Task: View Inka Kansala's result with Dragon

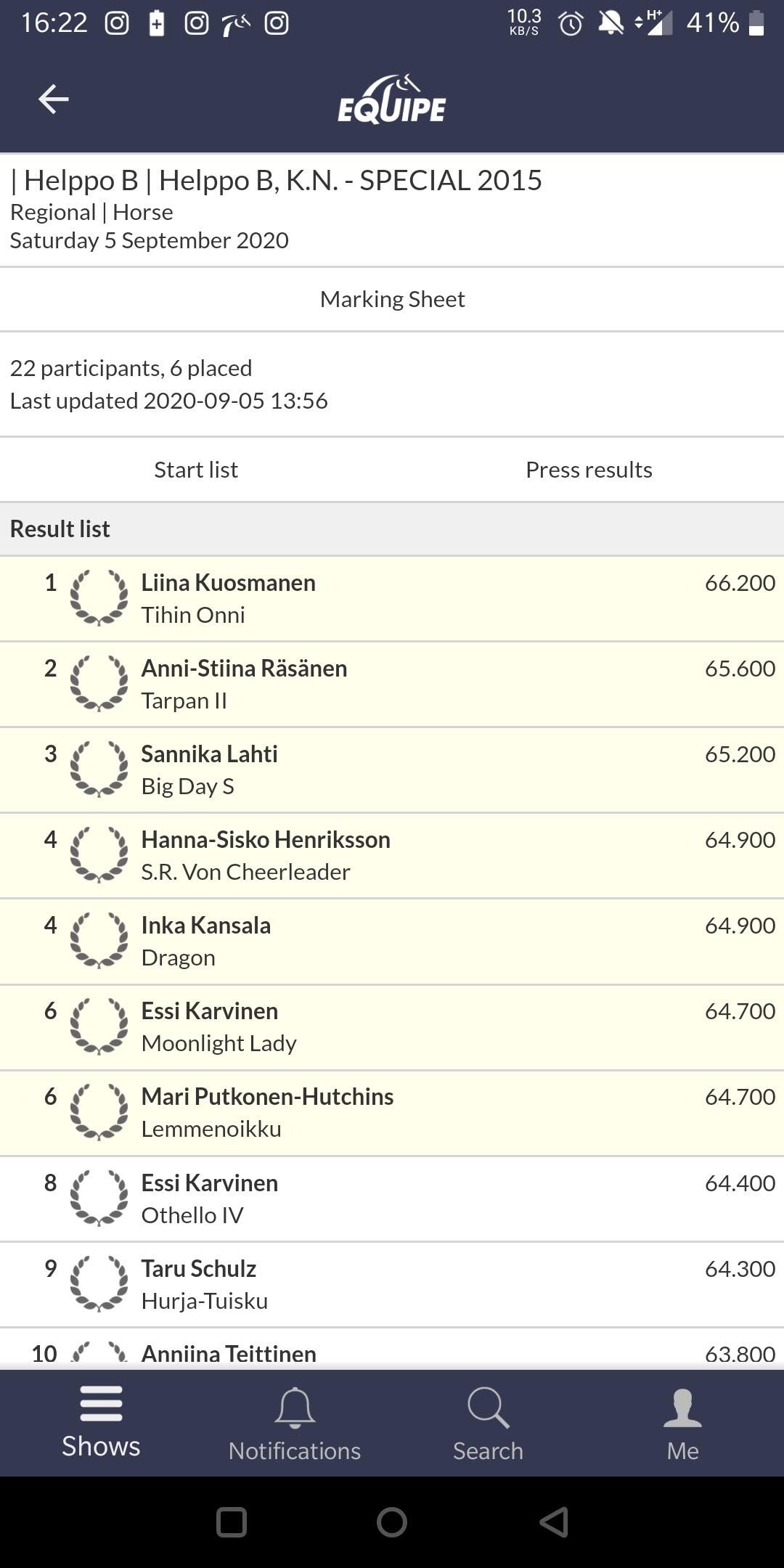Action: (392, 942)
